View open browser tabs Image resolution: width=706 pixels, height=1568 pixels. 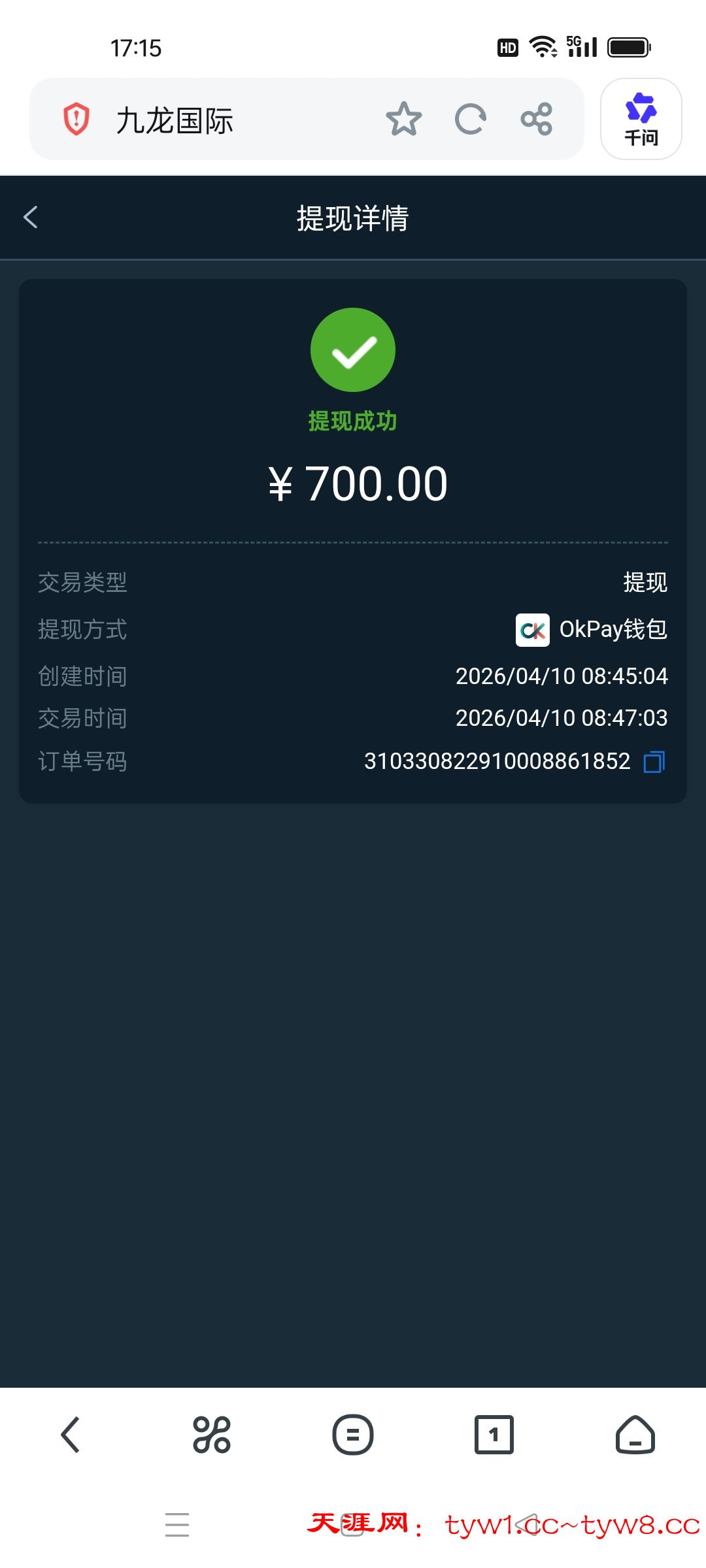pos(494,1435)
